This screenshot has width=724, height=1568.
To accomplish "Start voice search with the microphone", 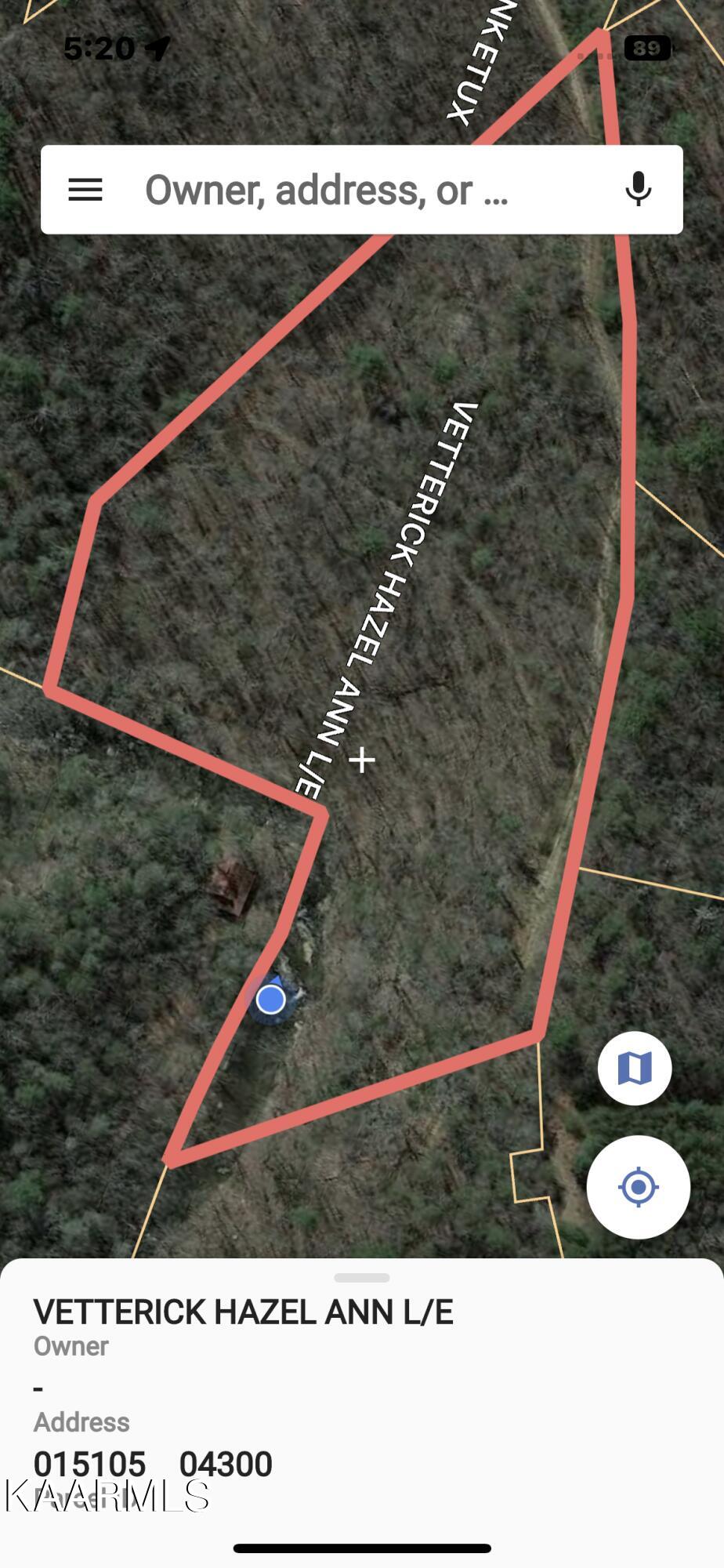I will coord(639,189).
